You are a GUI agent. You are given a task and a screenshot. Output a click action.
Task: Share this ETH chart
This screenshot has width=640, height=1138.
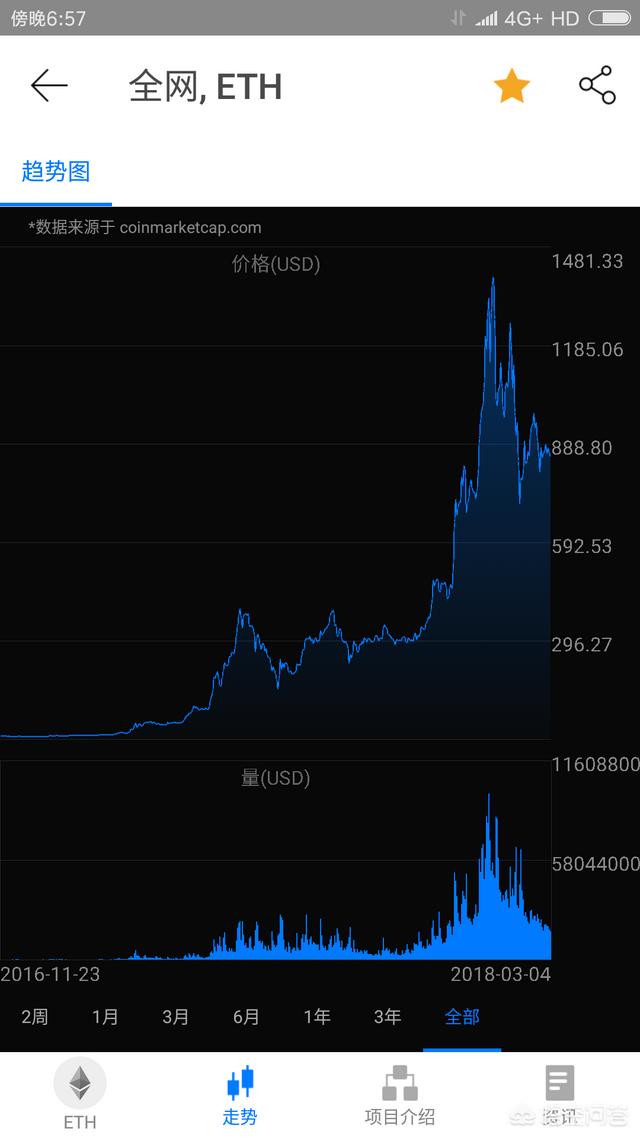[597, 86]
